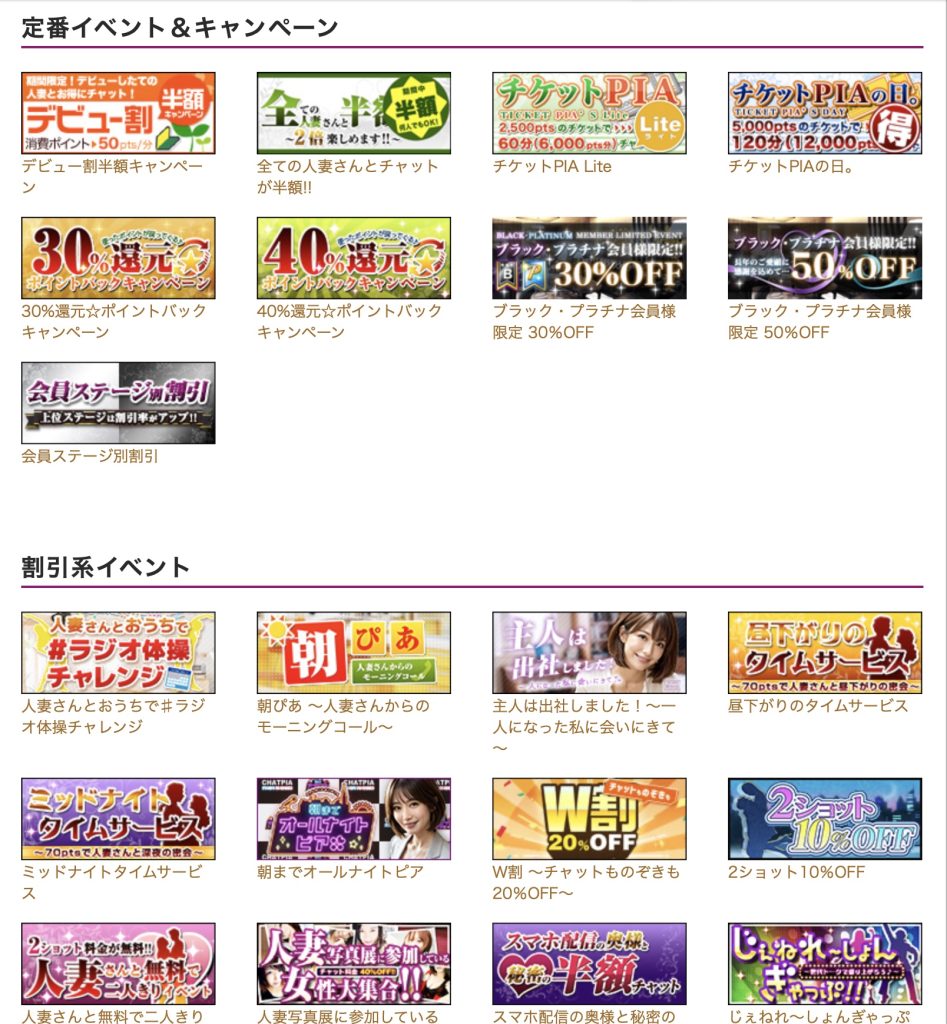The height and width of the screenshot is (1024, 947).
Task: Open the 会員ステージ別割引 banner
Action: click(x=118, y=403)
